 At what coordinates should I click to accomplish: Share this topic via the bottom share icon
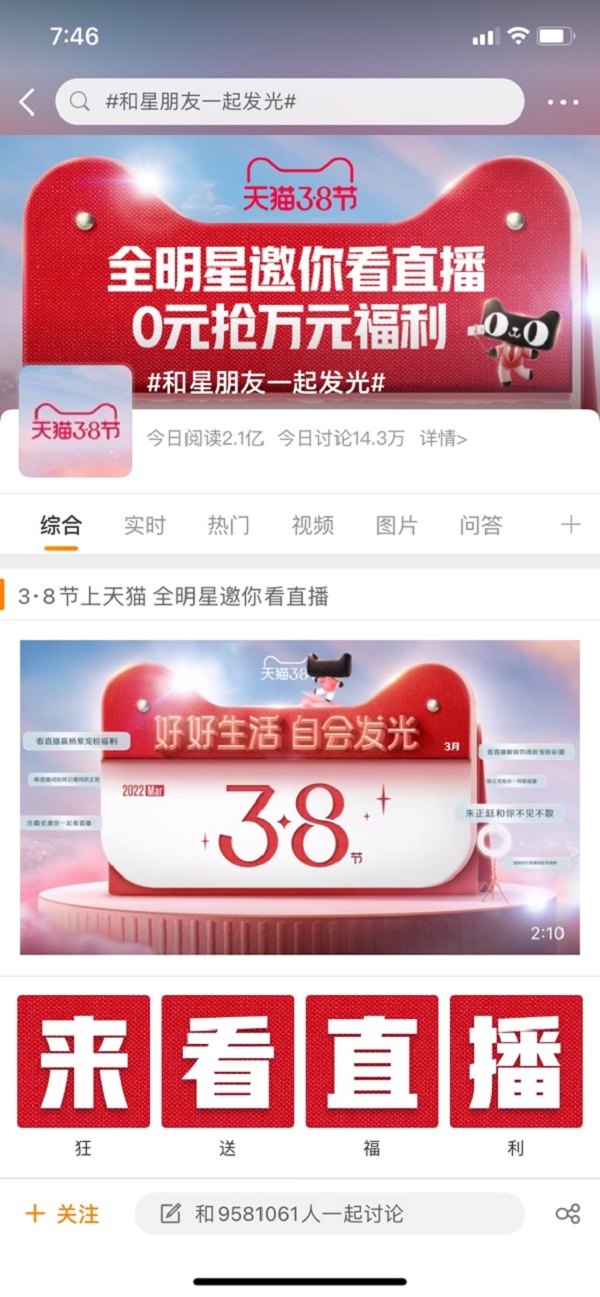567,1214
